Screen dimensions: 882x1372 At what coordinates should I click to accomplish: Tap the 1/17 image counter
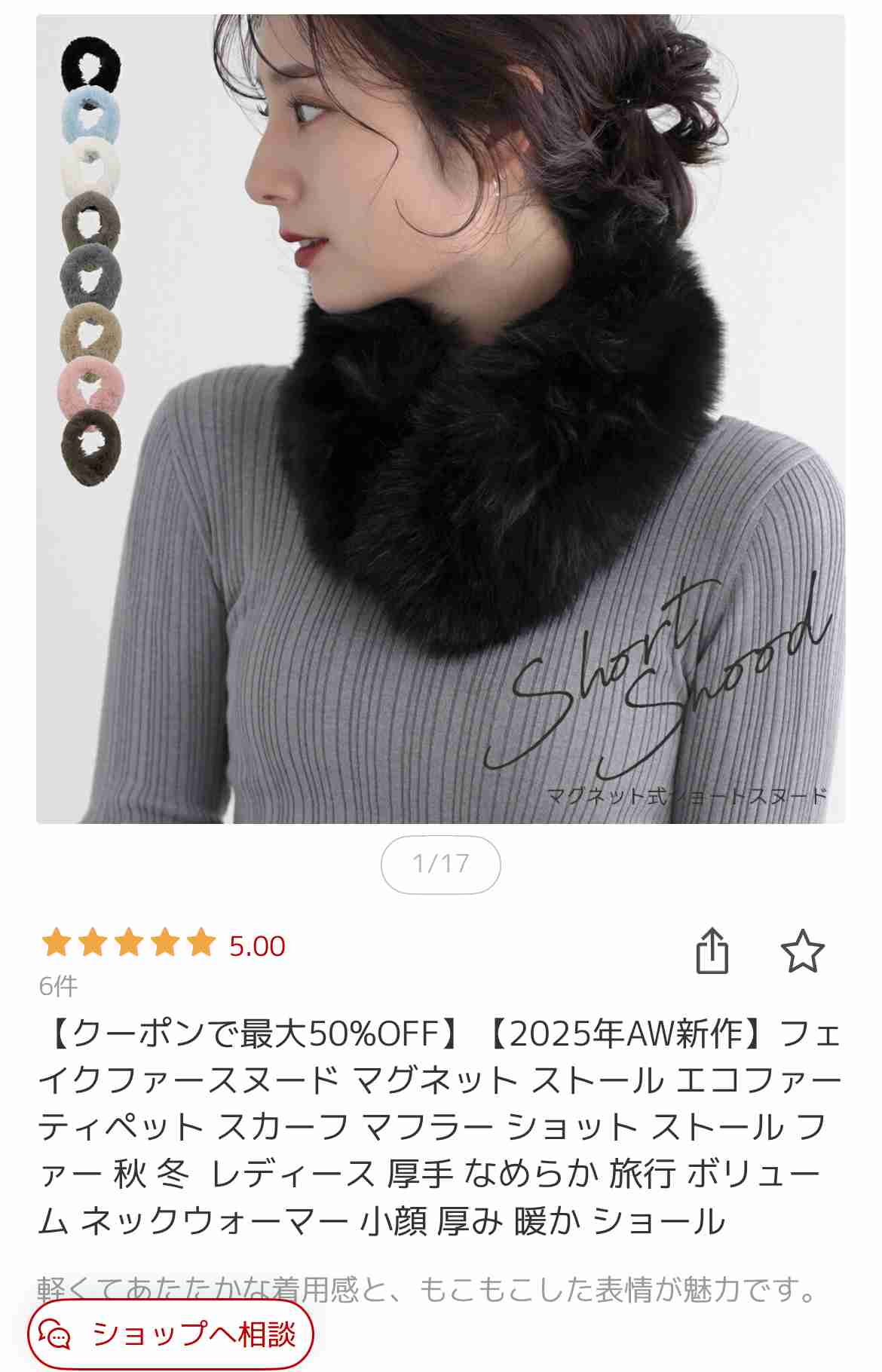pyautogui.click(x=441, y=862)
